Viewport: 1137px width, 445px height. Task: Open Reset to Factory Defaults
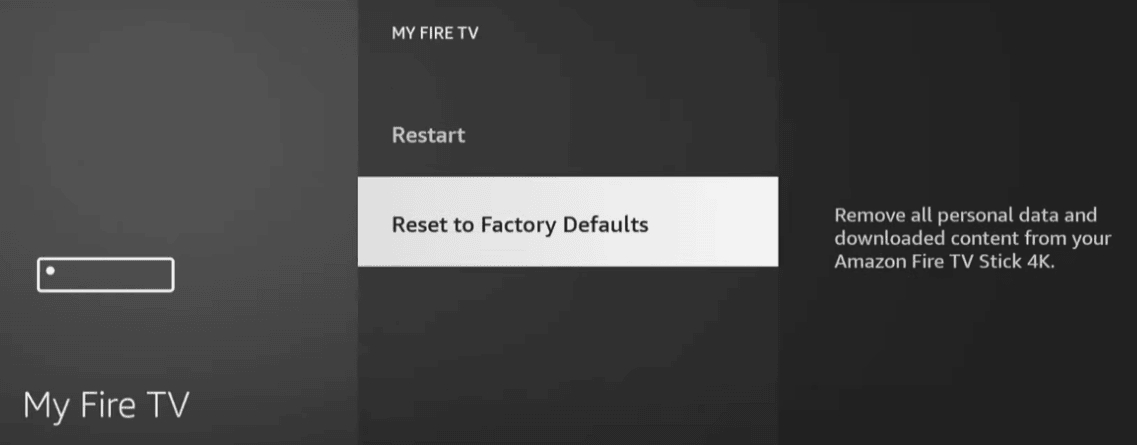click(x=568, y=222)
